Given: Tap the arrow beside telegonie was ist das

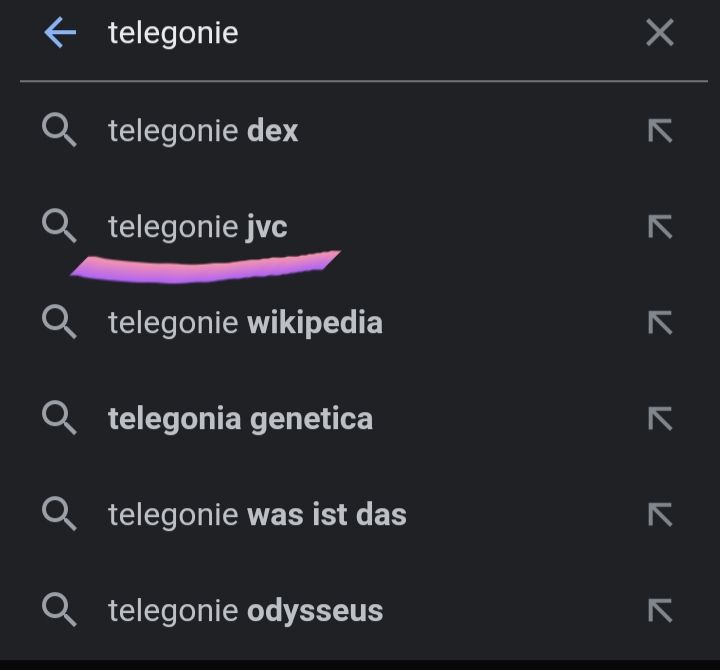Looking at the screenshot, I should pos(660,515).
